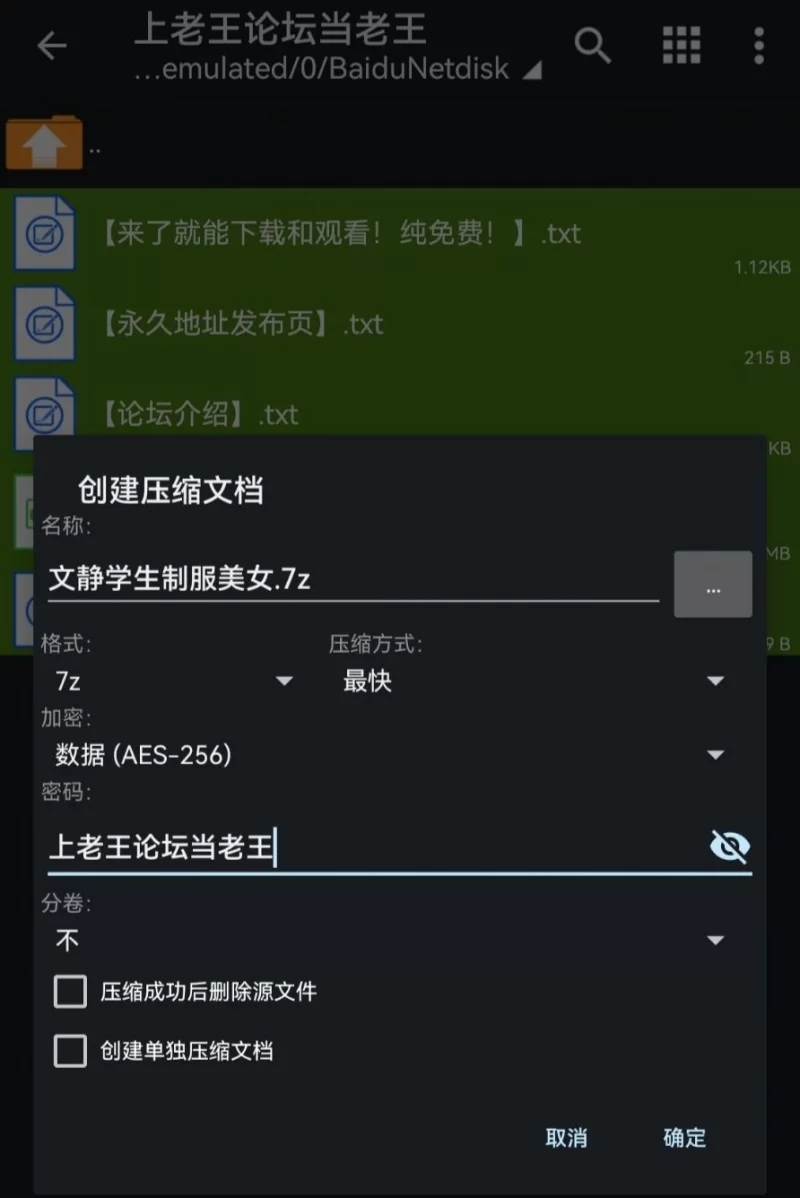The image size is (800, 1198).
Task: Cancel the dialog with 取消
Action: 566,1137
